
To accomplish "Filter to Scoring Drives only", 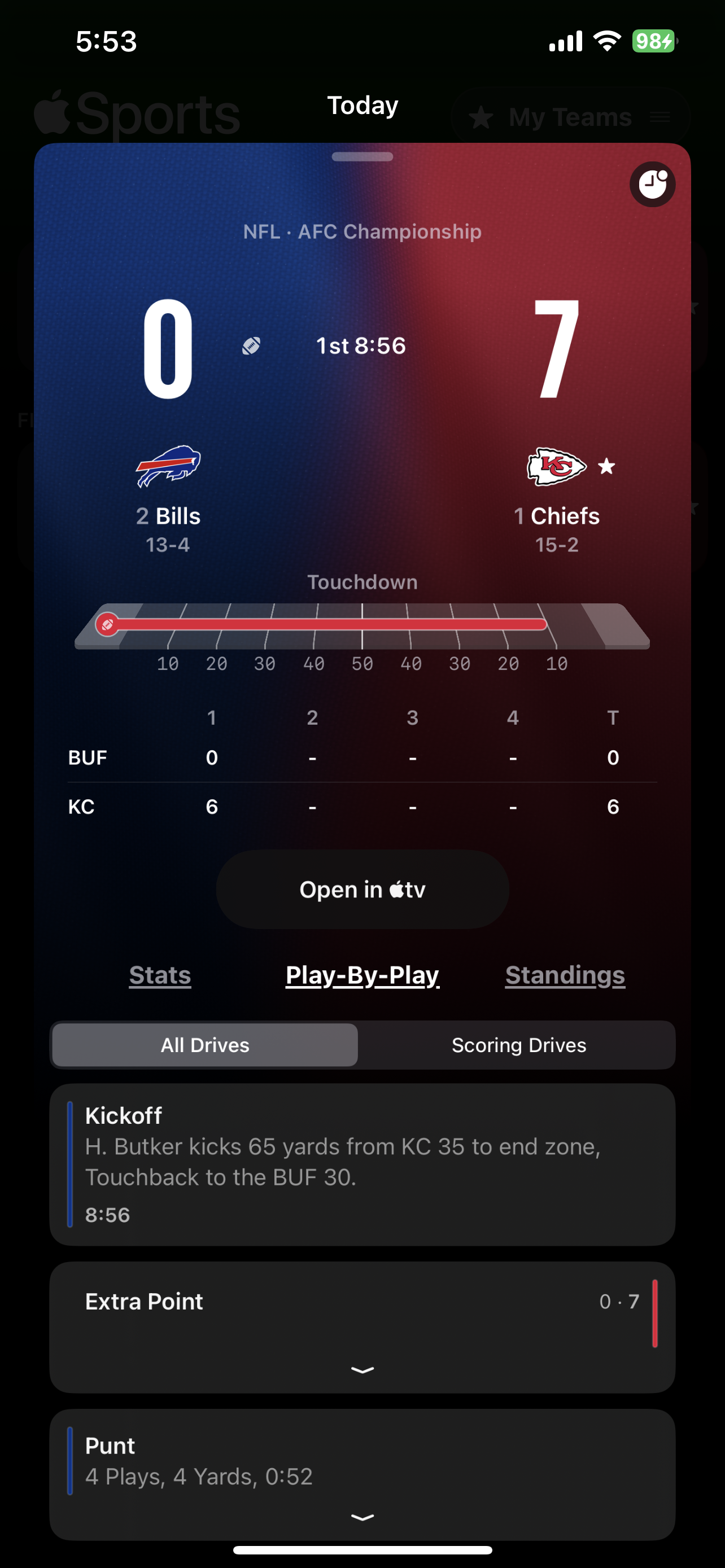I will pyautogui.click(x=519, y=1045).
